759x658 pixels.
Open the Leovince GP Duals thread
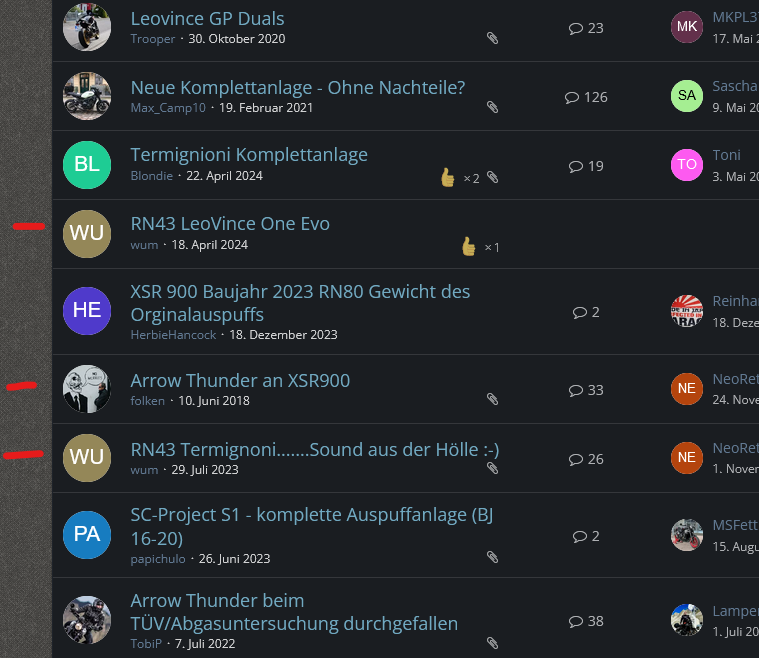[x=207, y=19]
